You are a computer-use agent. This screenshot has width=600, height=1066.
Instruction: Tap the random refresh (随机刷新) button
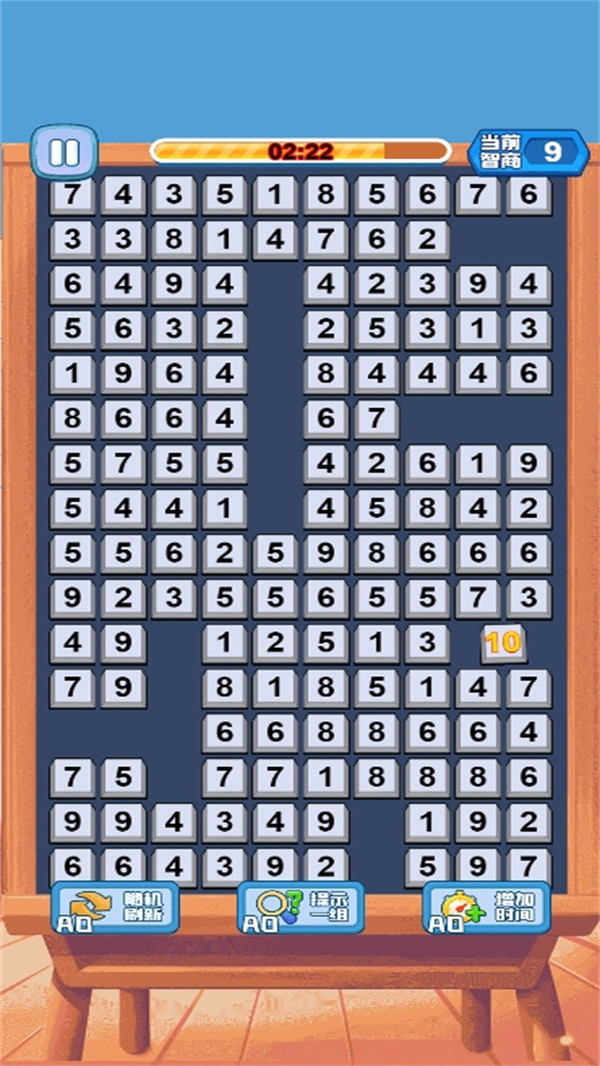pyautogui.click(x=116, y=907)
